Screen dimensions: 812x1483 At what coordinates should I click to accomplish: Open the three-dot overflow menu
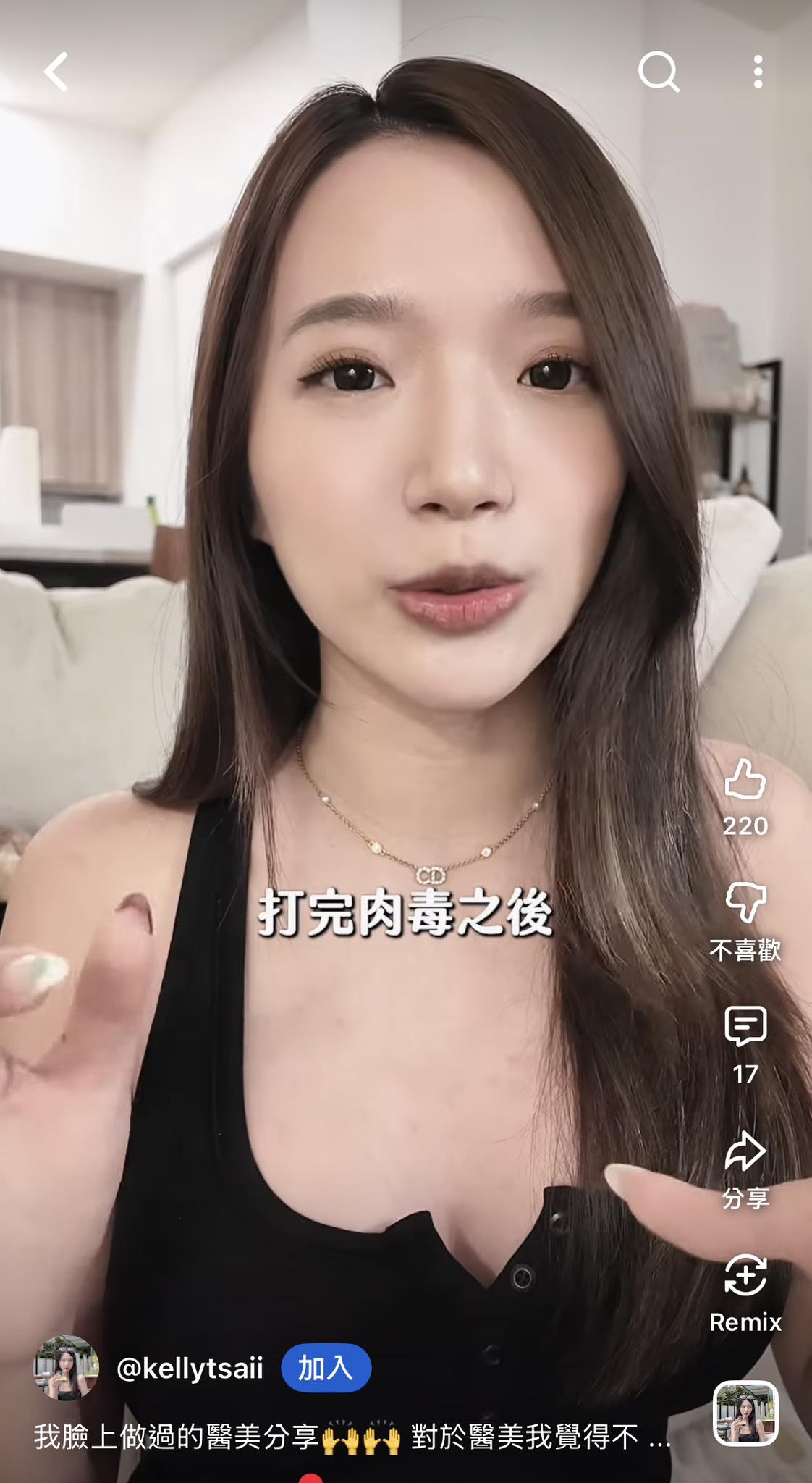tap(758, 72)
